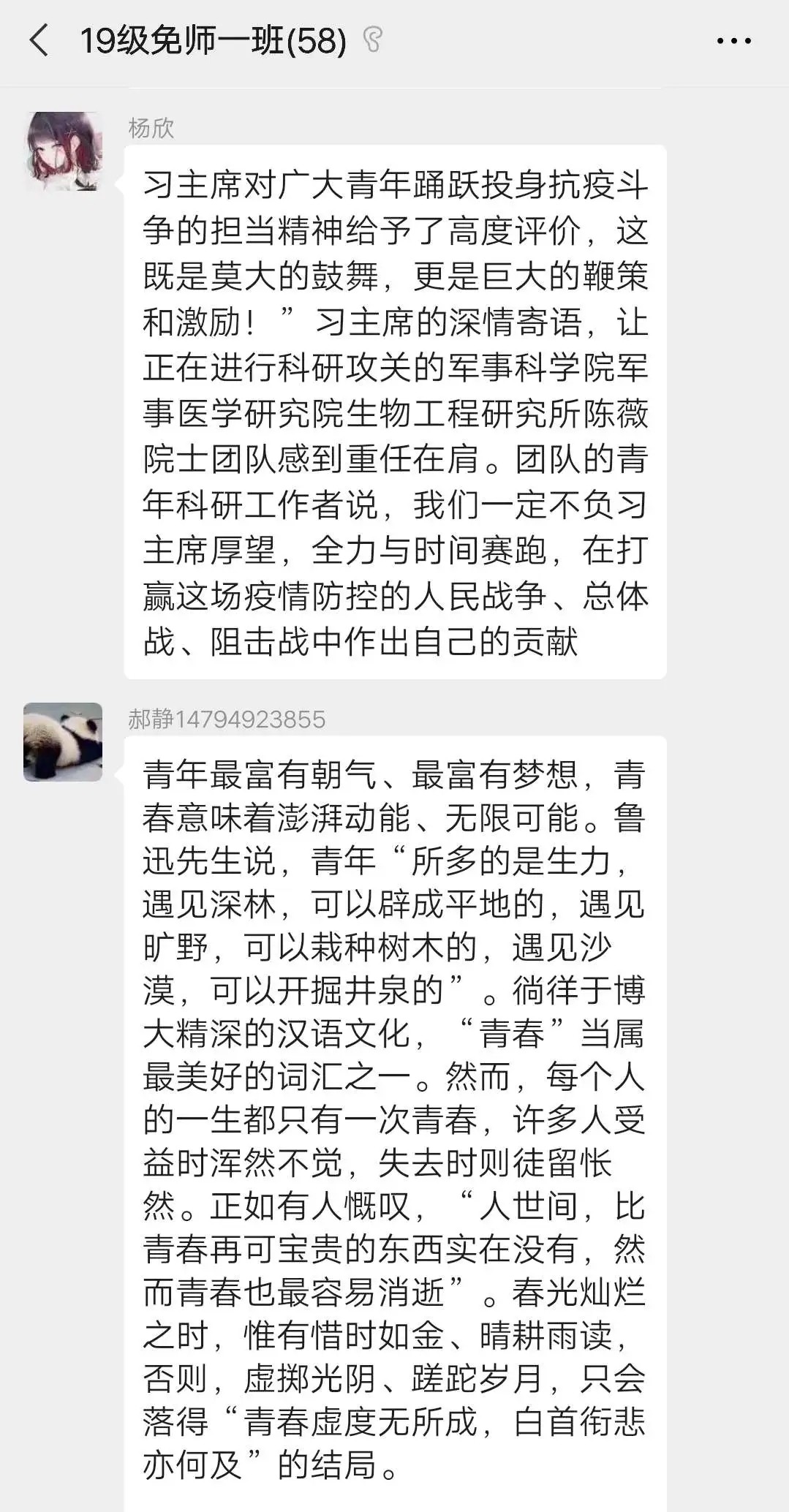Viewport: 789px width, 1512px height.
Task: Open the three-dot chat options menu
Action: (733, 41)
